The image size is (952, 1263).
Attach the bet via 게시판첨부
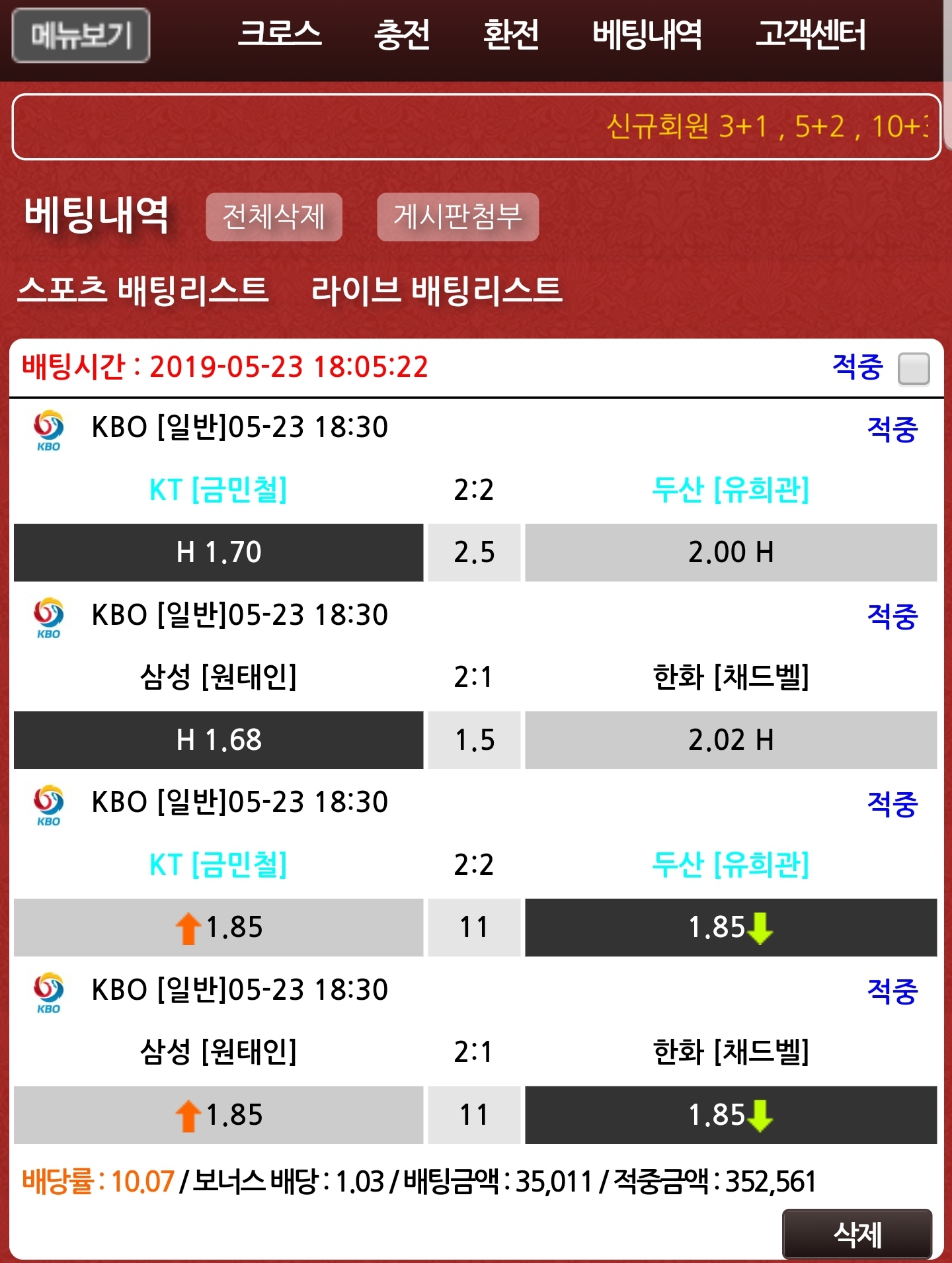[457, 217]
